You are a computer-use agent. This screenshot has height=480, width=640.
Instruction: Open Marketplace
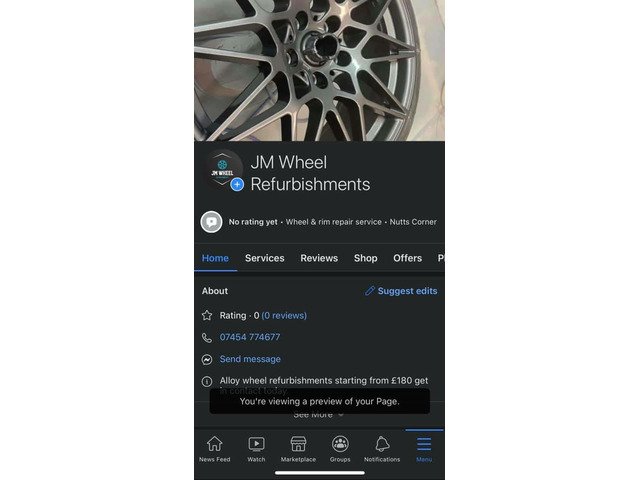point(298,449)
